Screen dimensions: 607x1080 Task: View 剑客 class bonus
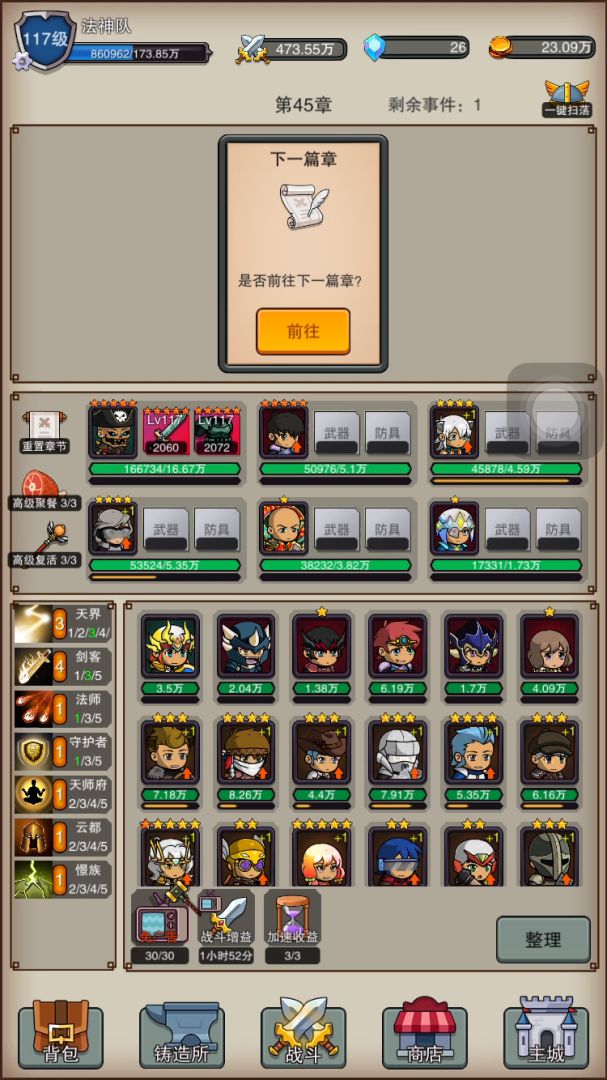pos(62,666)
